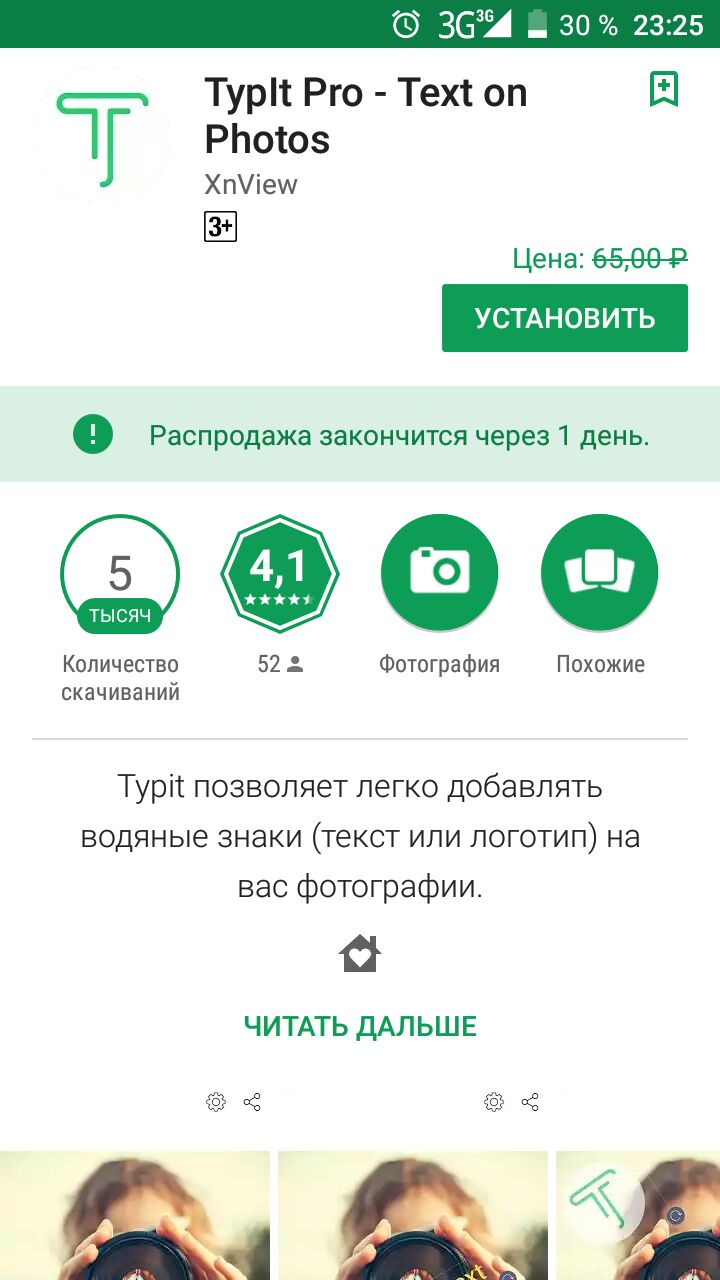Open the second app screenshot
720x1280 pixels.
[412, 1215]
